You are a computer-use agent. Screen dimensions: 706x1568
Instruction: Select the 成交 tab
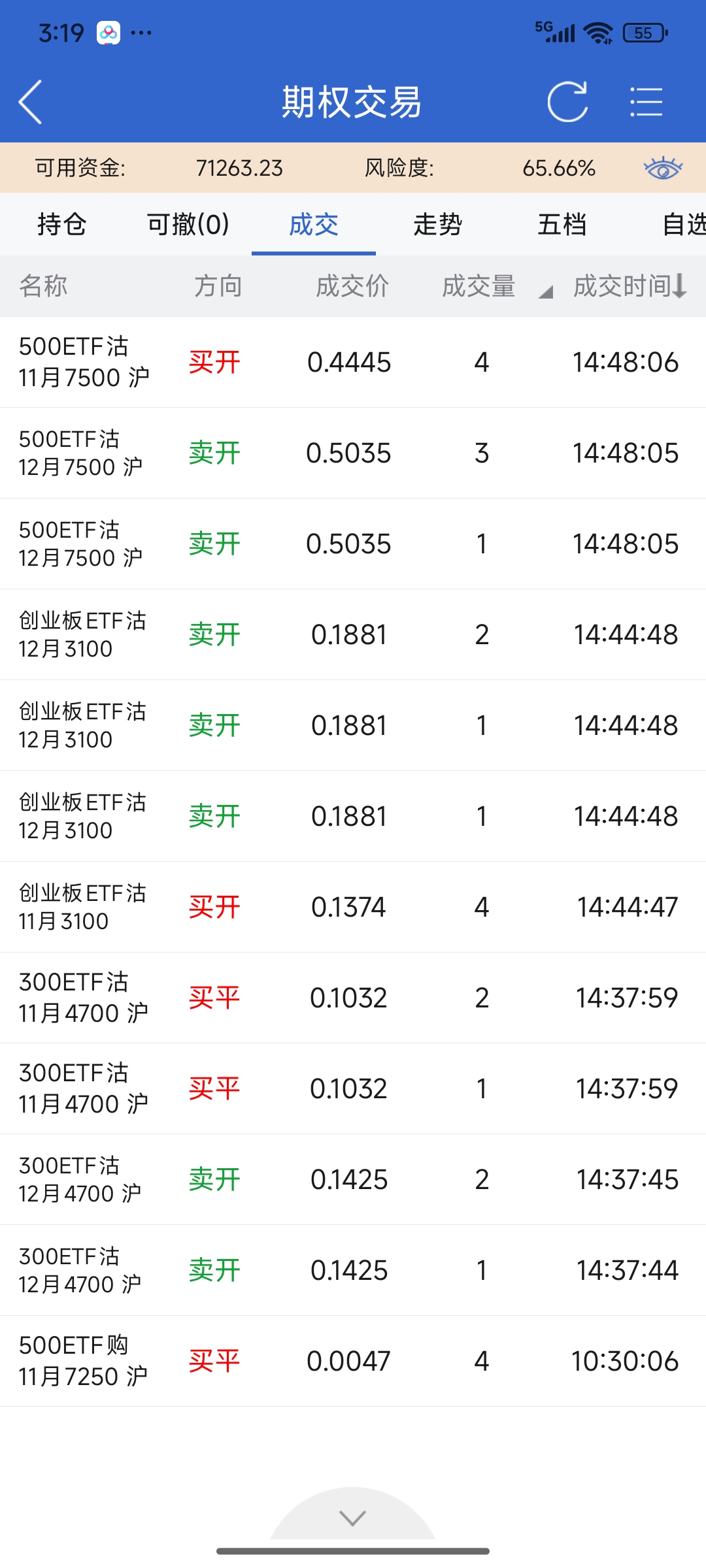(314, 224)
